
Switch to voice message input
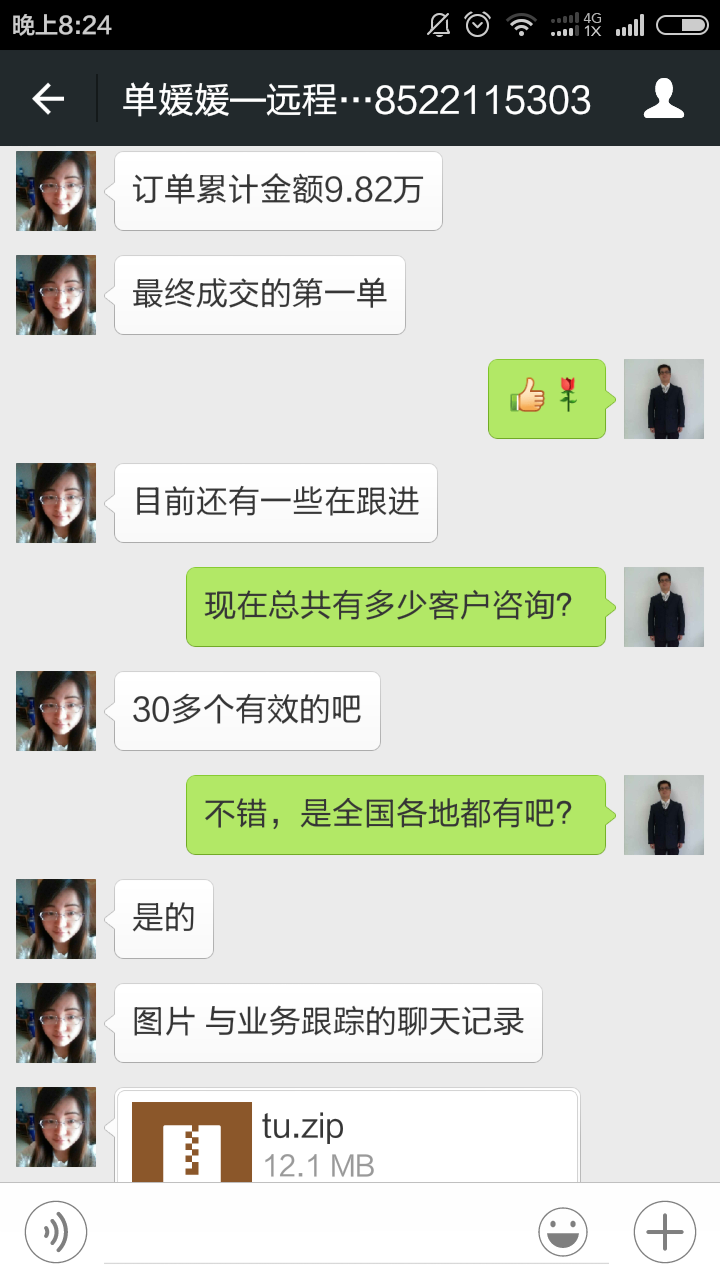point(56,1231)
